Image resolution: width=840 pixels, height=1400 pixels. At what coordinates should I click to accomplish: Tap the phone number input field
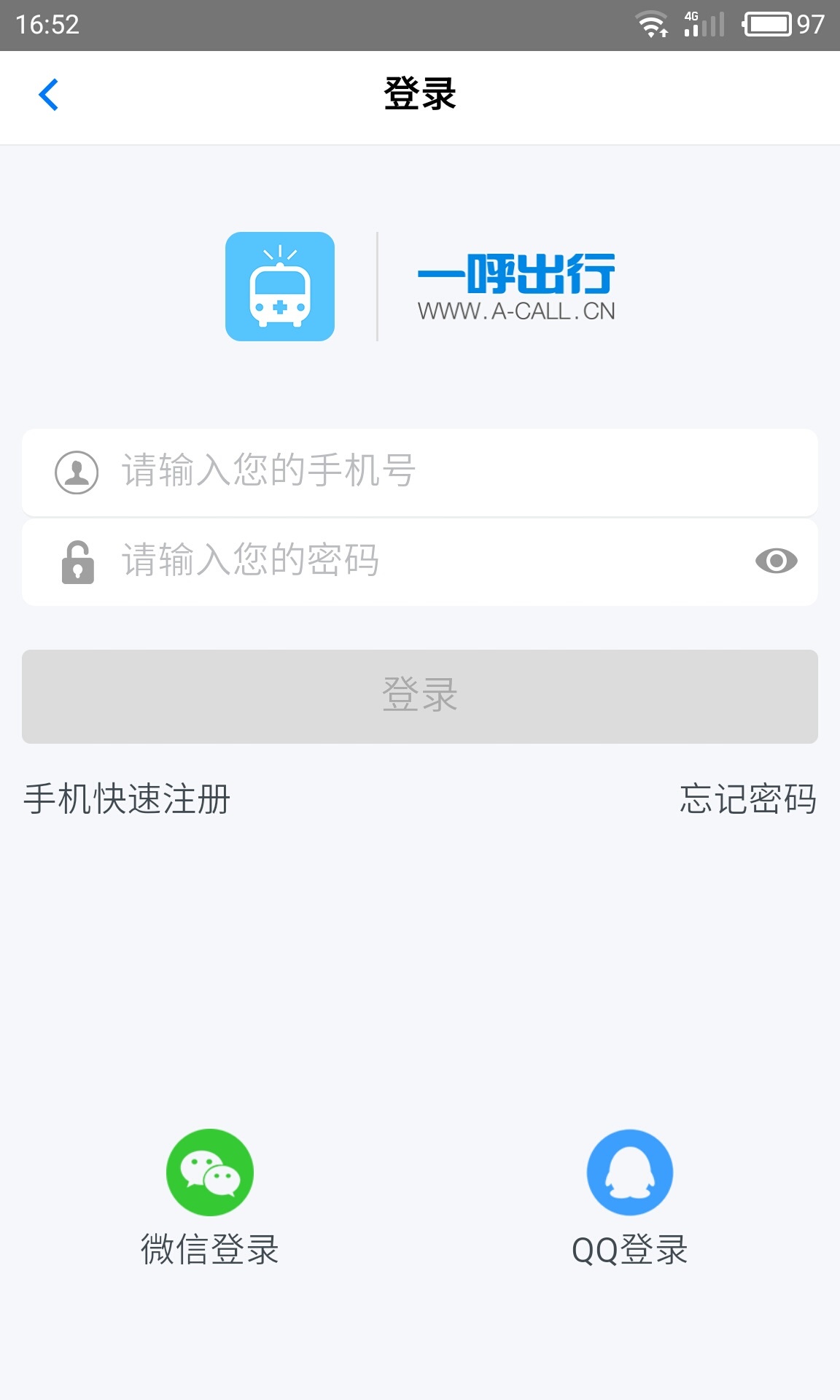437,471
